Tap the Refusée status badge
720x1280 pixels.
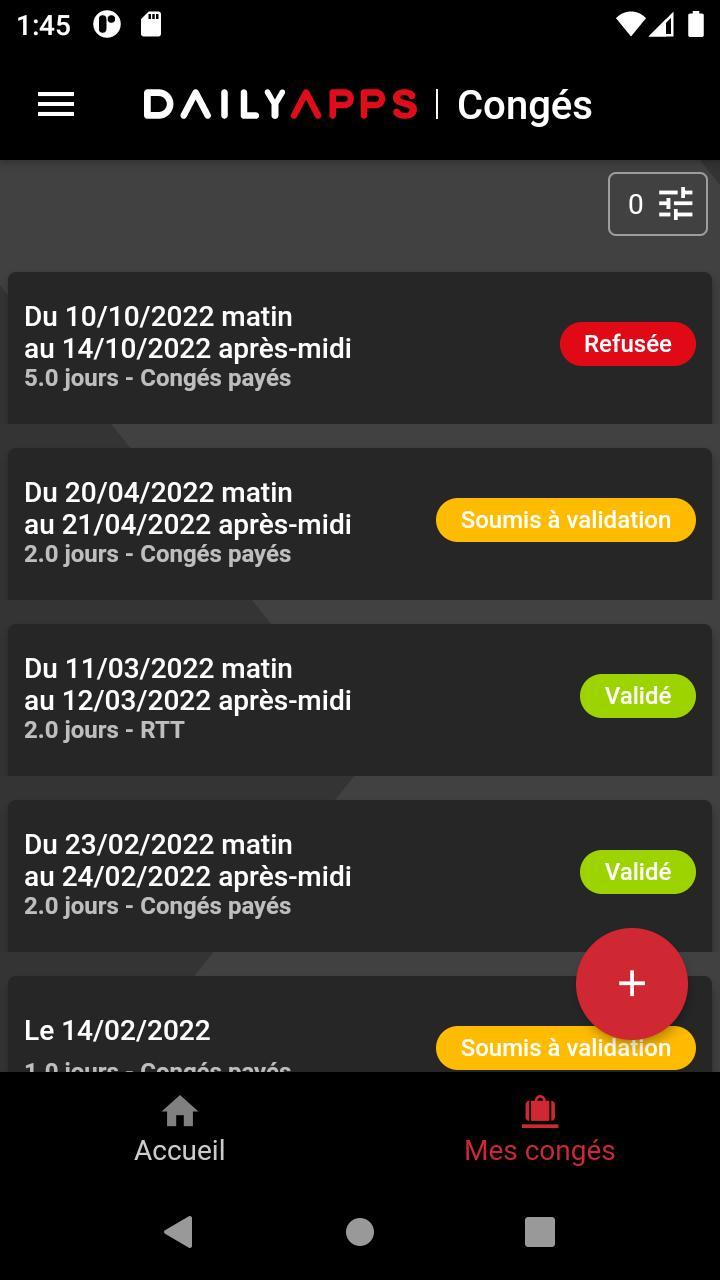point(627,343)
